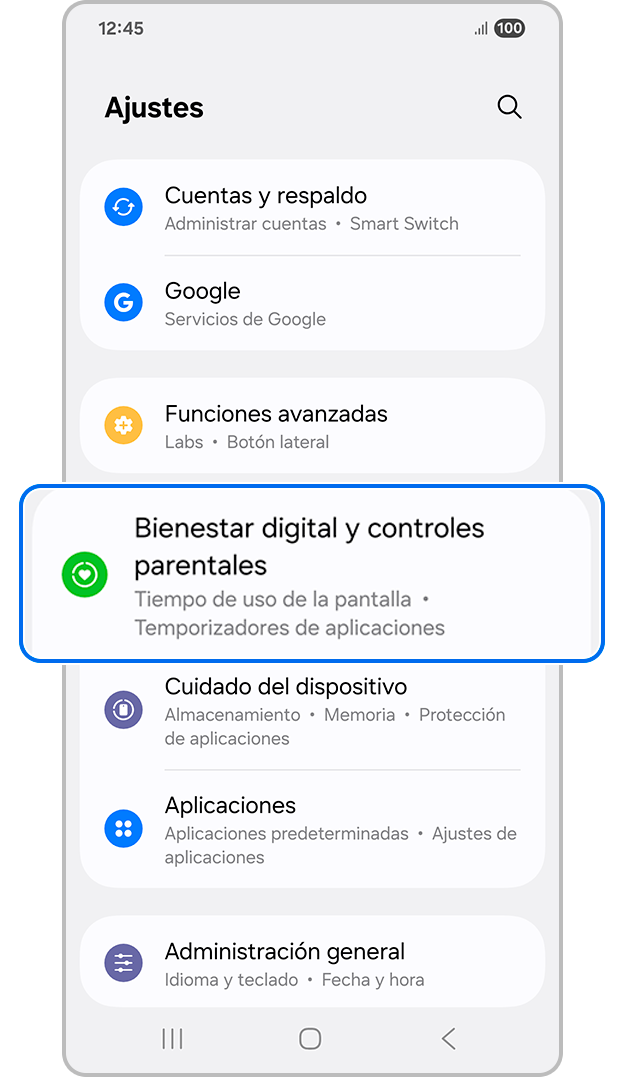Open the settings search icon

[509, 107]
